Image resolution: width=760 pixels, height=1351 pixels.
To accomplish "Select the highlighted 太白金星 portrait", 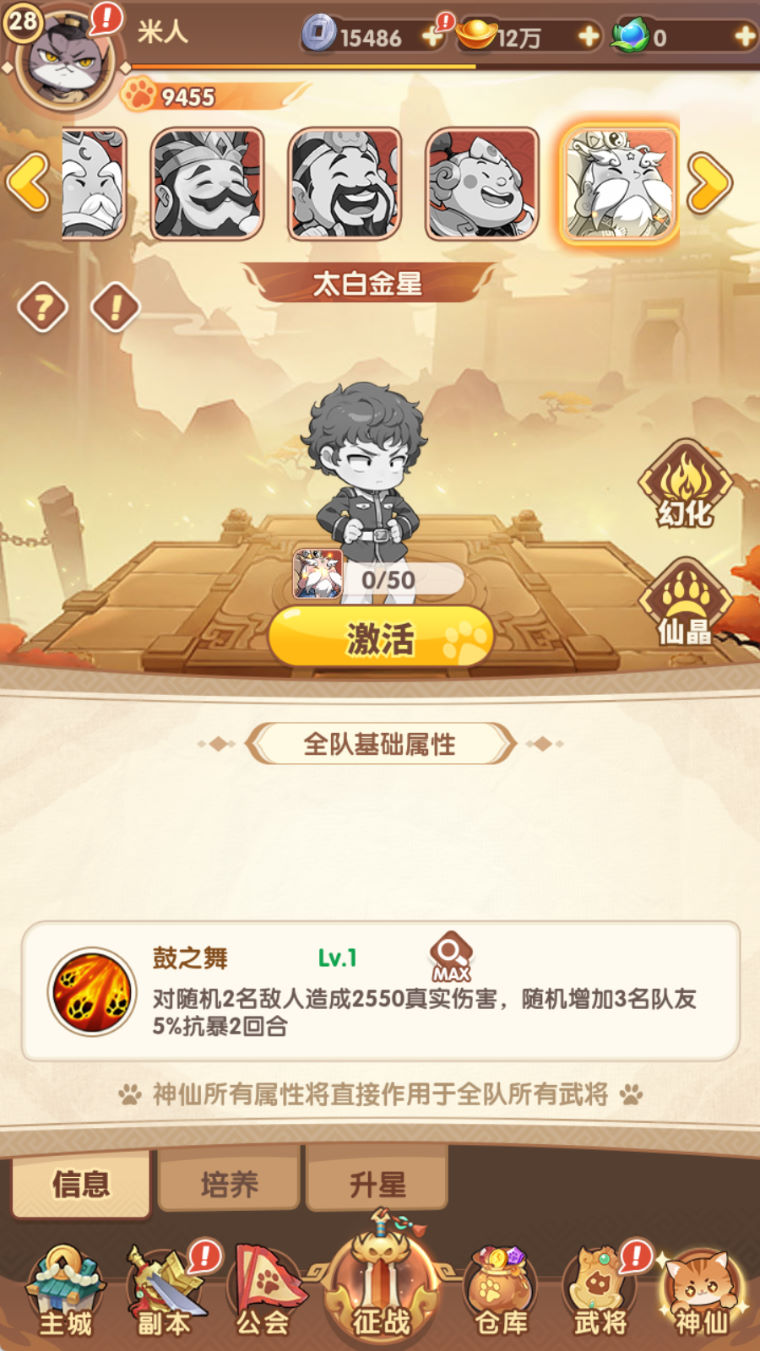I will (618, 184).
